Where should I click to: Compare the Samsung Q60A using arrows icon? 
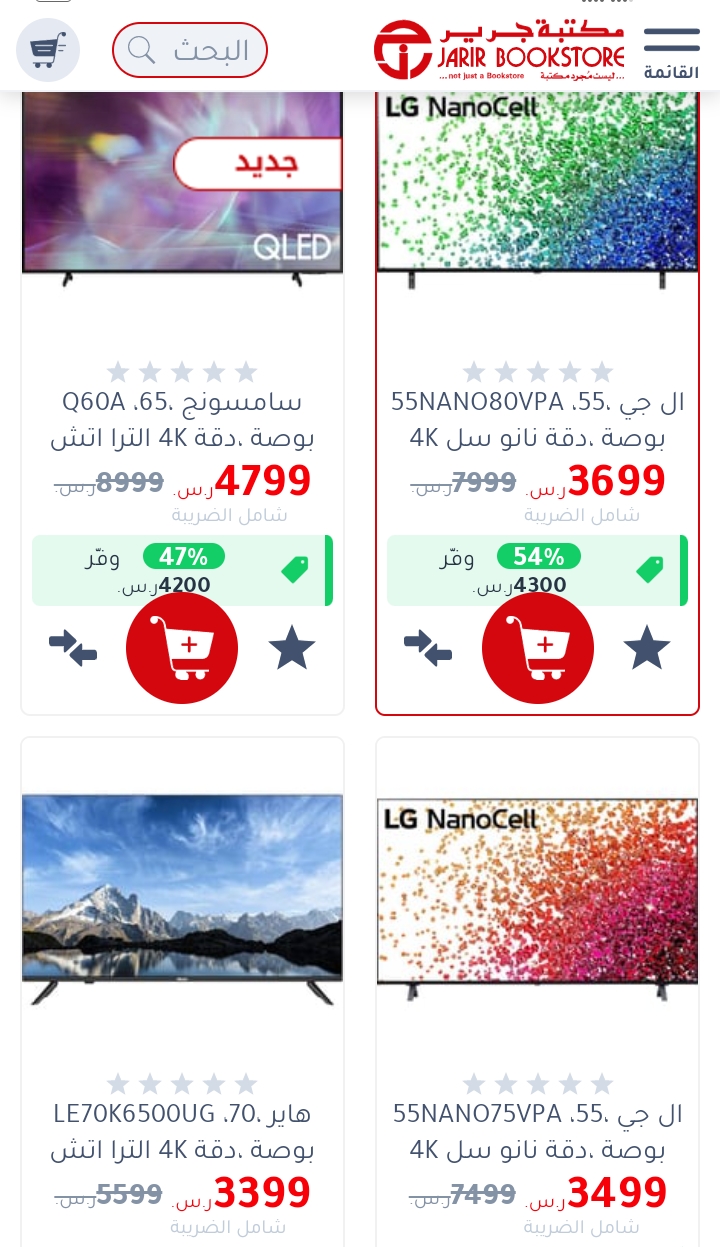(73, 648)
